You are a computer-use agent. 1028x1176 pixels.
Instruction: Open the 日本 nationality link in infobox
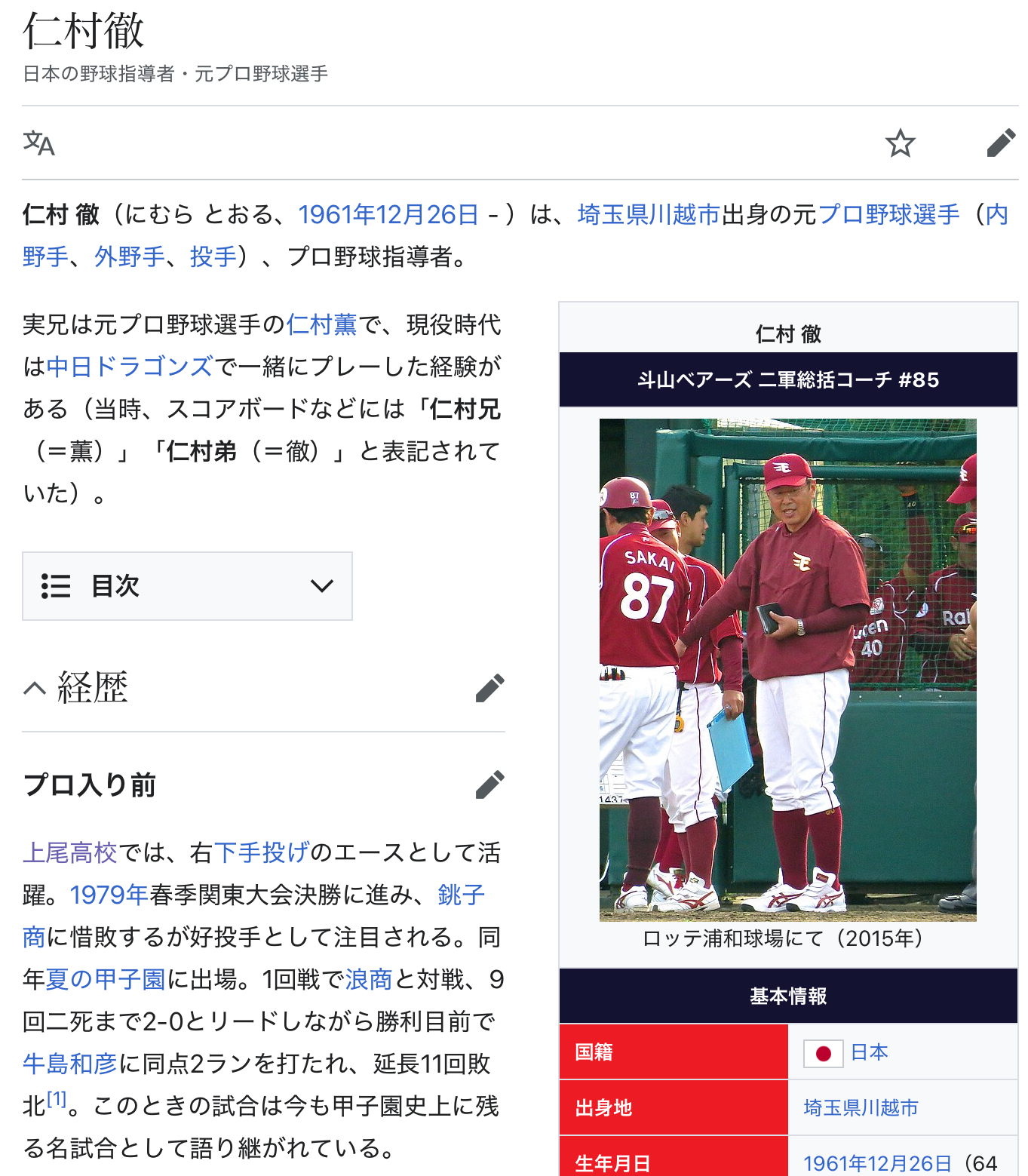869,1052
